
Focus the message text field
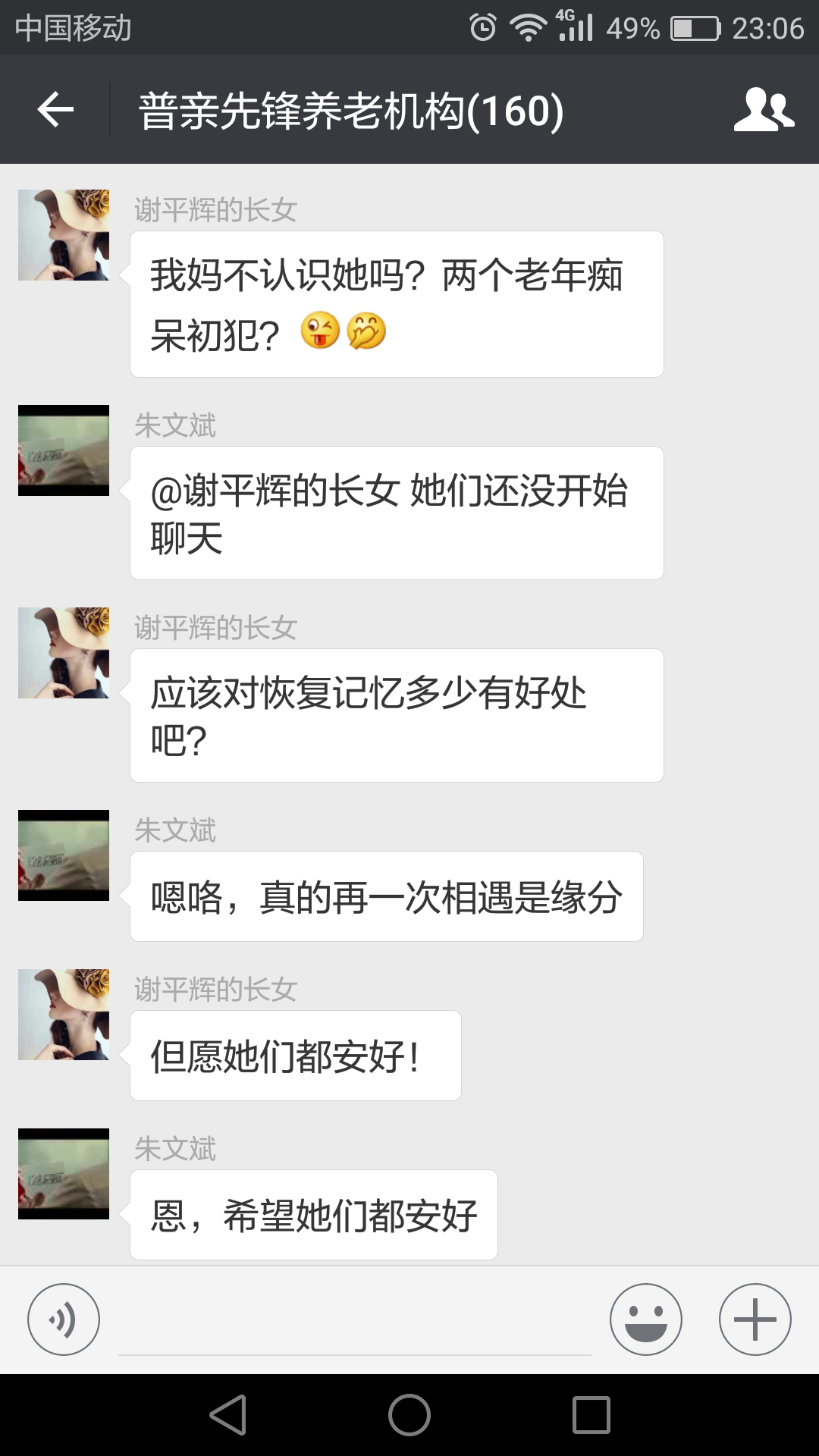coord(354,1323)
